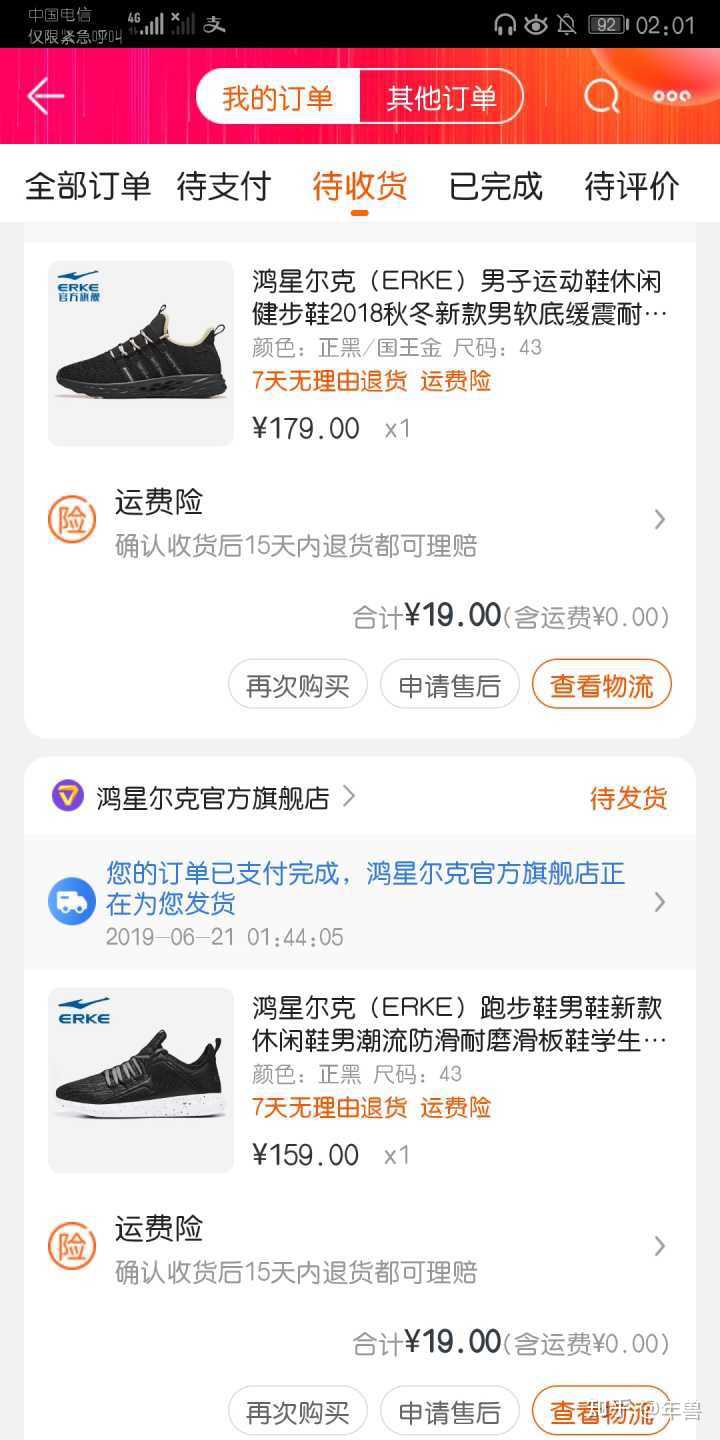Open the order search icon

(601, 97)
